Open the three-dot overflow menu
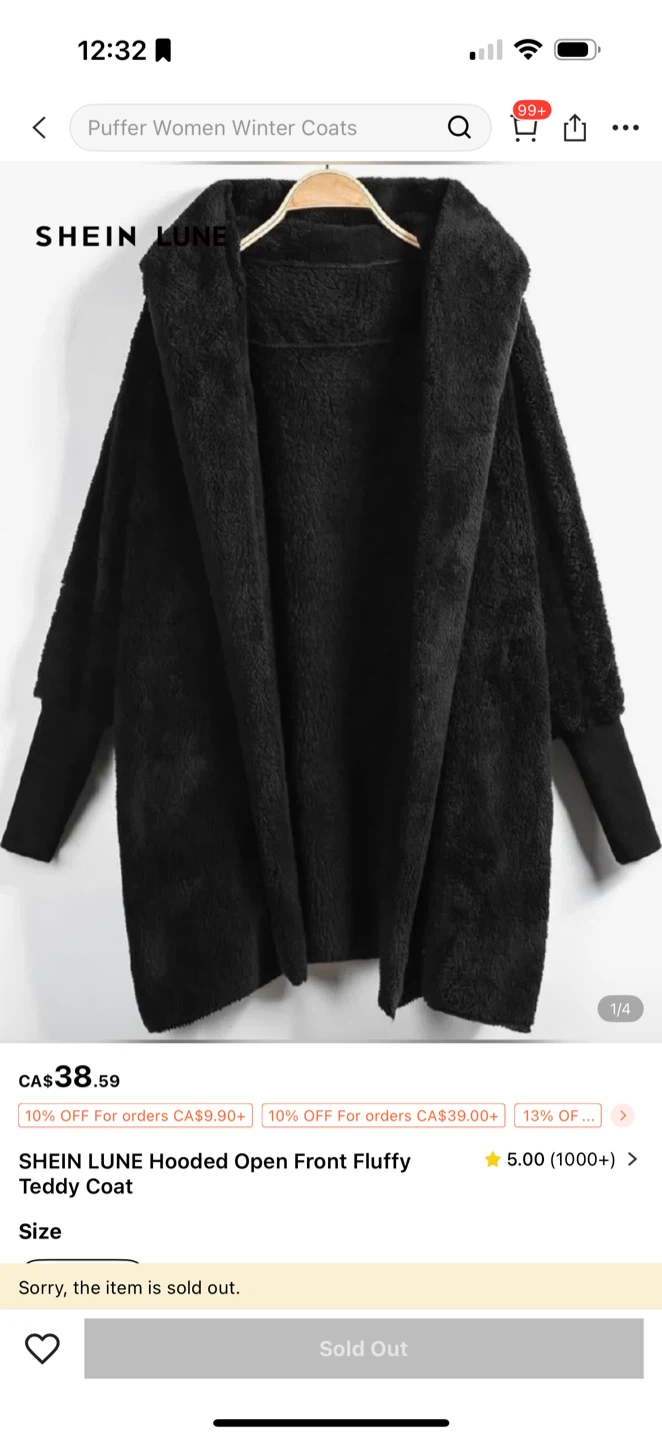Screen dimensions: 662x1440 click(625, 128)
